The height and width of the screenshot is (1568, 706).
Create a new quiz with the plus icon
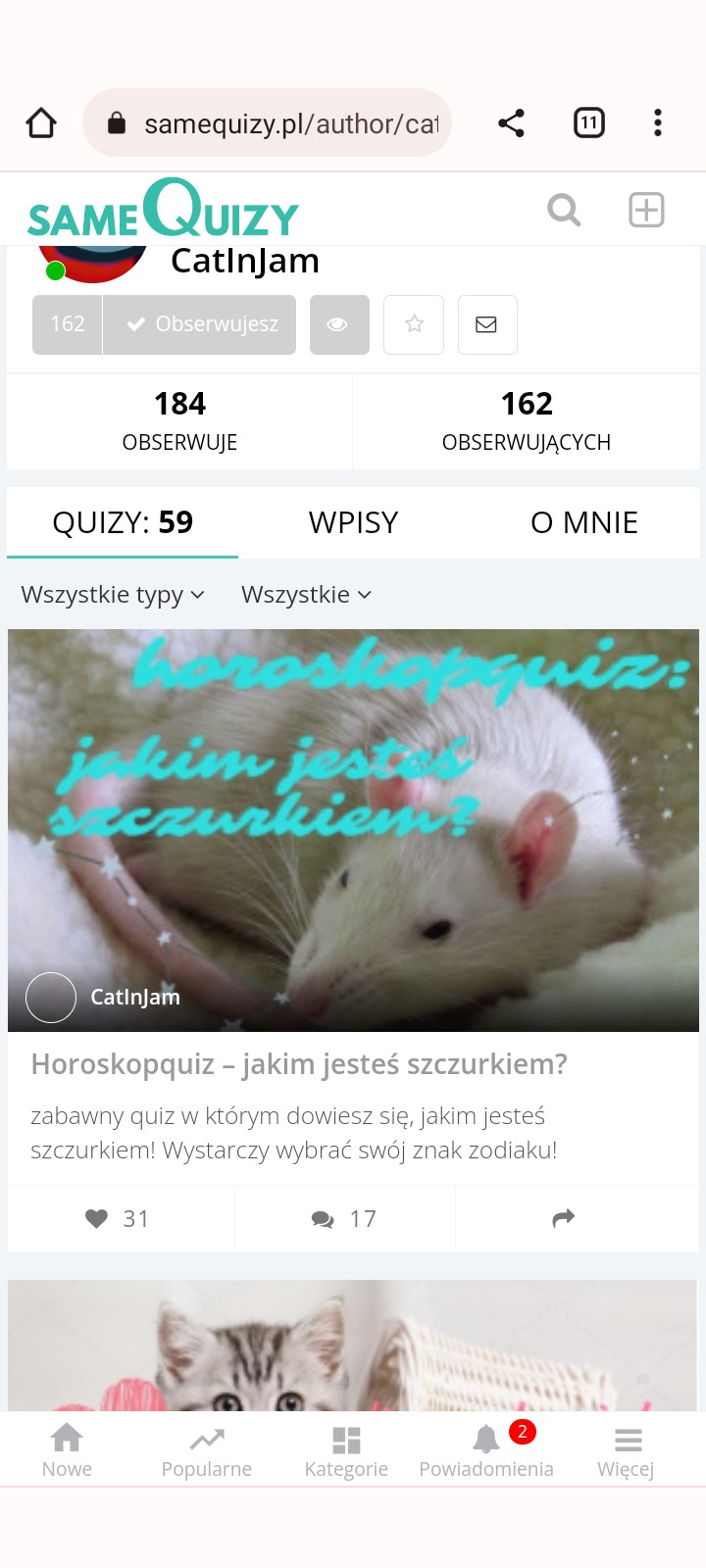tap(646, 210)
